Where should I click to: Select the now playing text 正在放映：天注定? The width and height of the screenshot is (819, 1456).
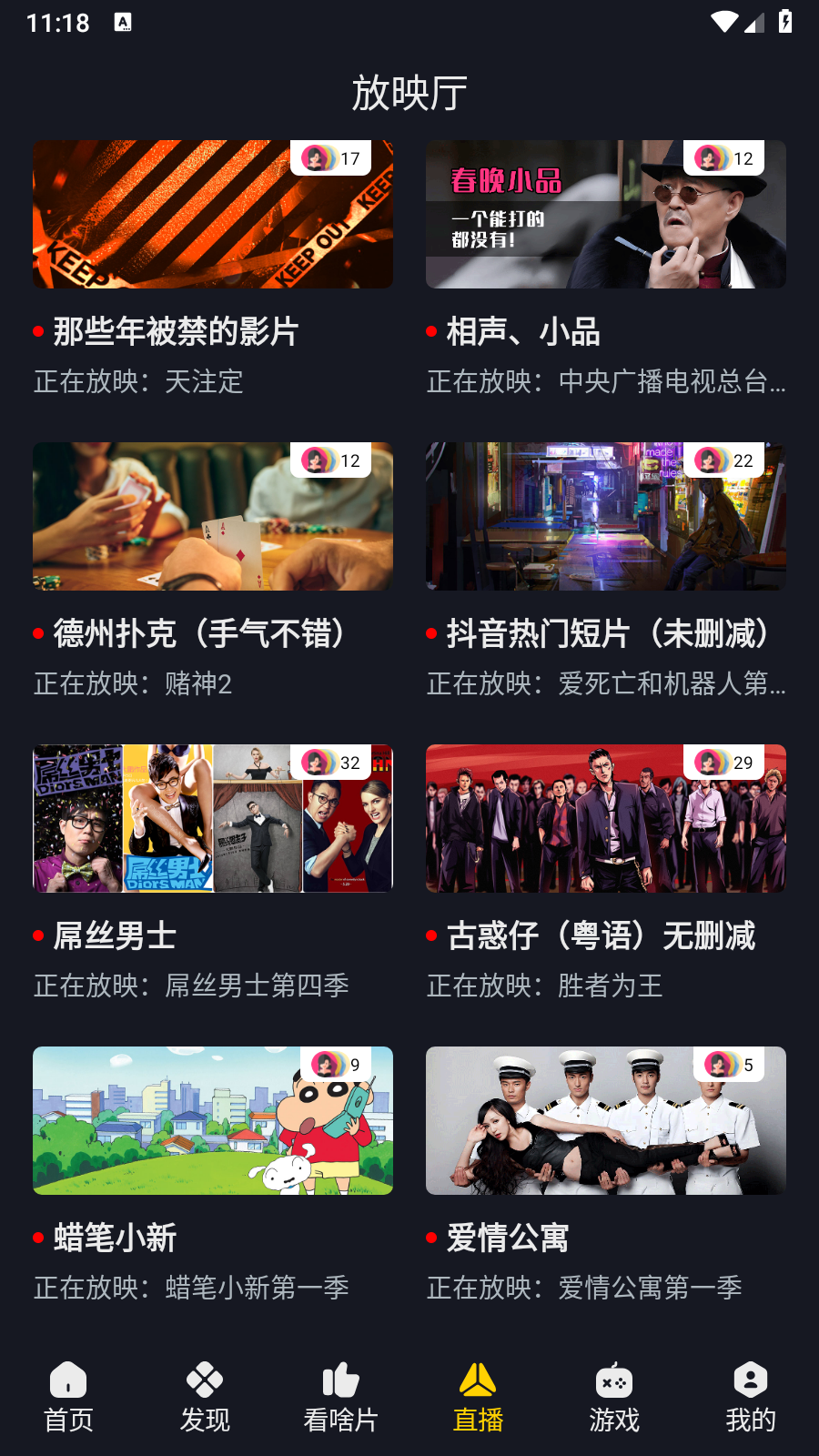138,382
